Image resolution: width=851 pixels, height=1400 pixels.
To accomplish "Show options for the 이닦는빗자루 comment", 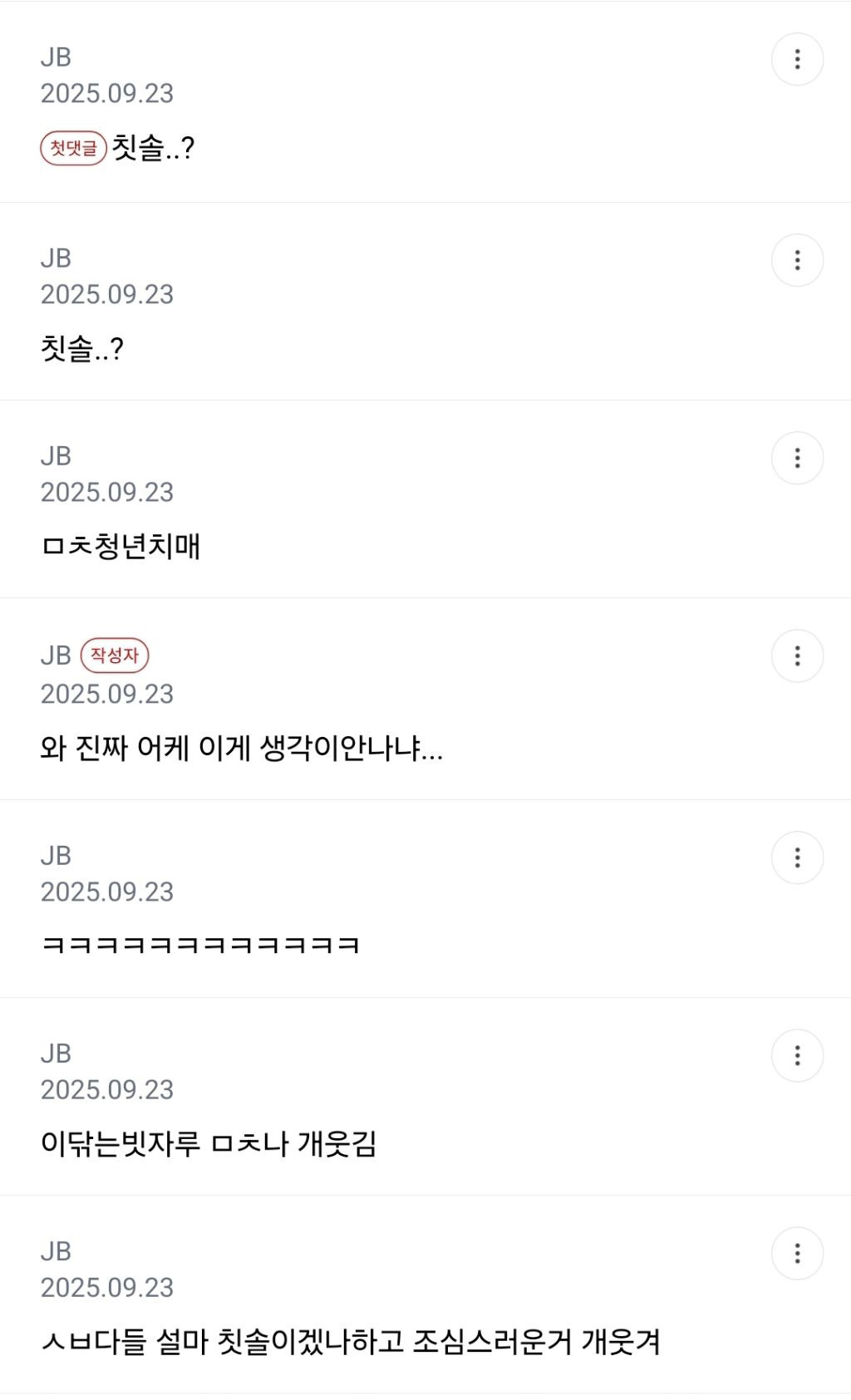I will point(797,1055).
